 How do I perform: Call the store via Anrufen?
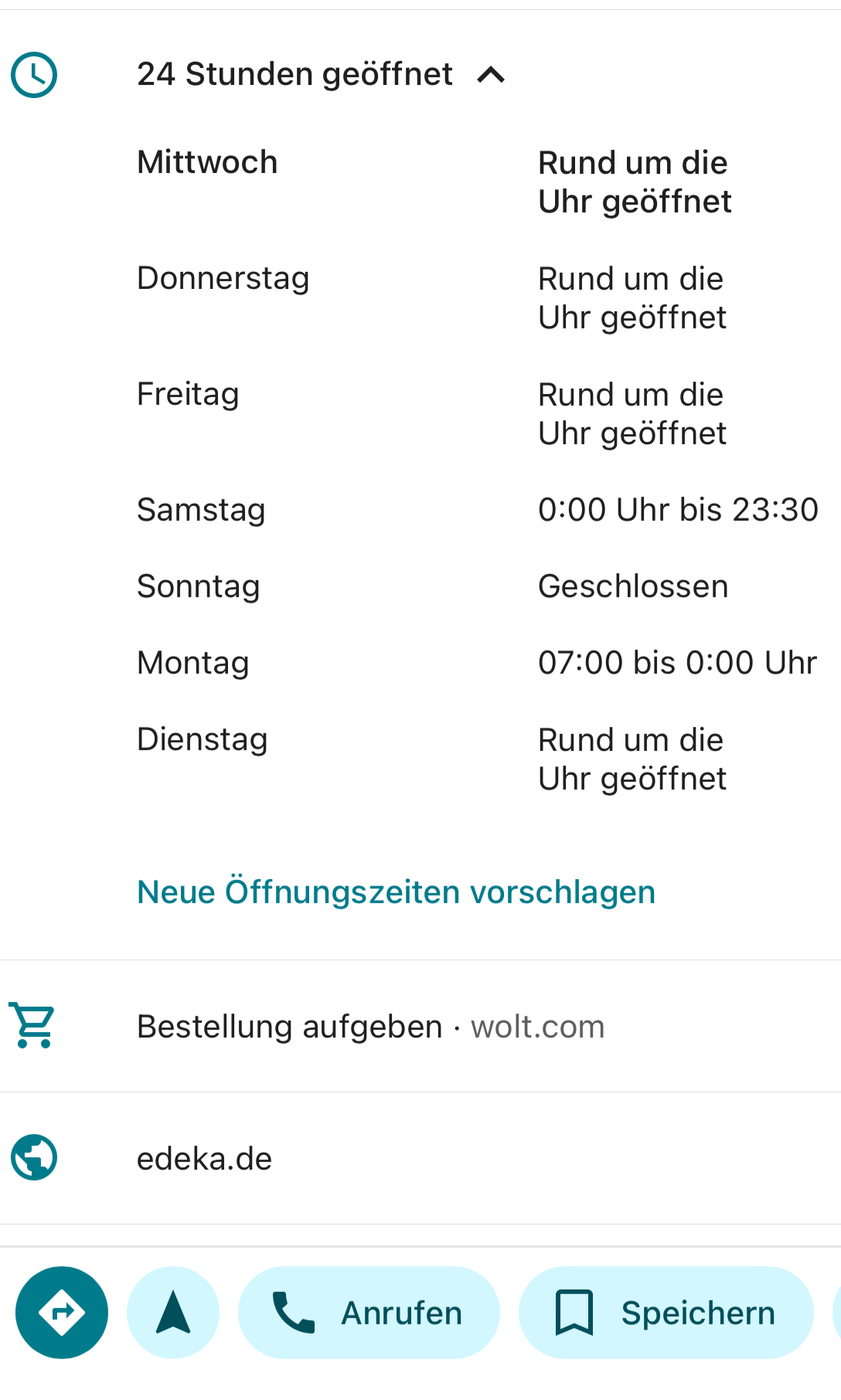click(x=369, y=1313)
